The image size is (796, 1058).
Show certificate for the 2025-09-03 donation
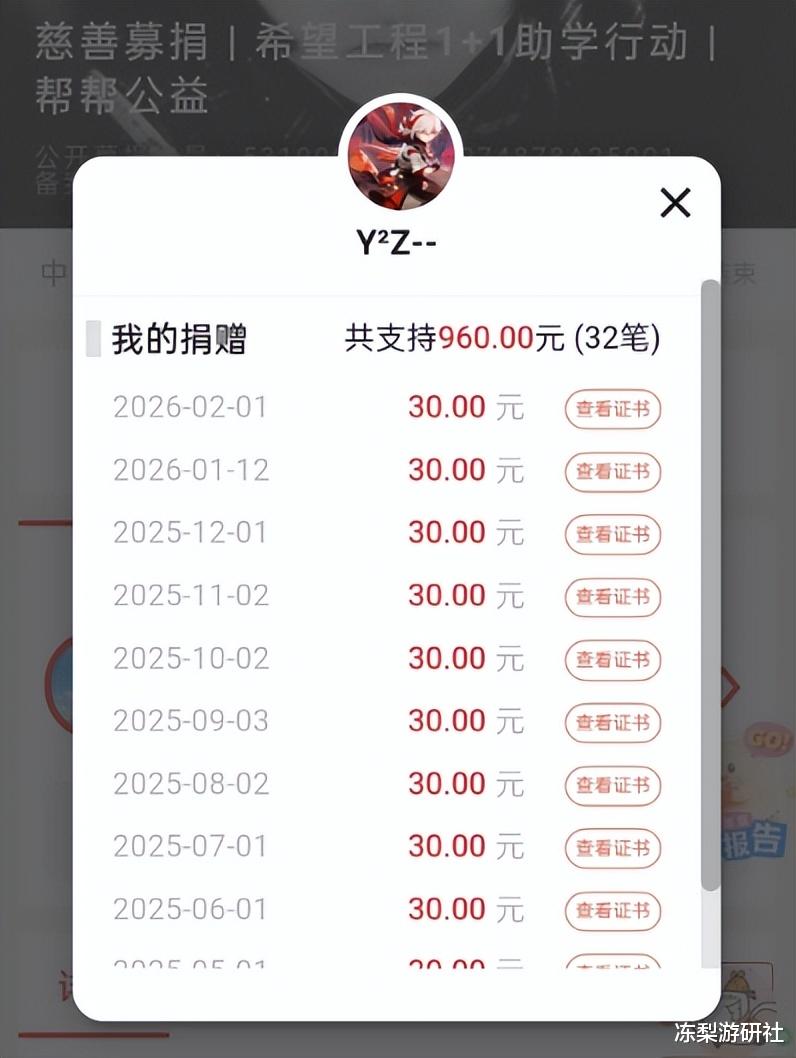pyautogui.click(x=613, y=723)
